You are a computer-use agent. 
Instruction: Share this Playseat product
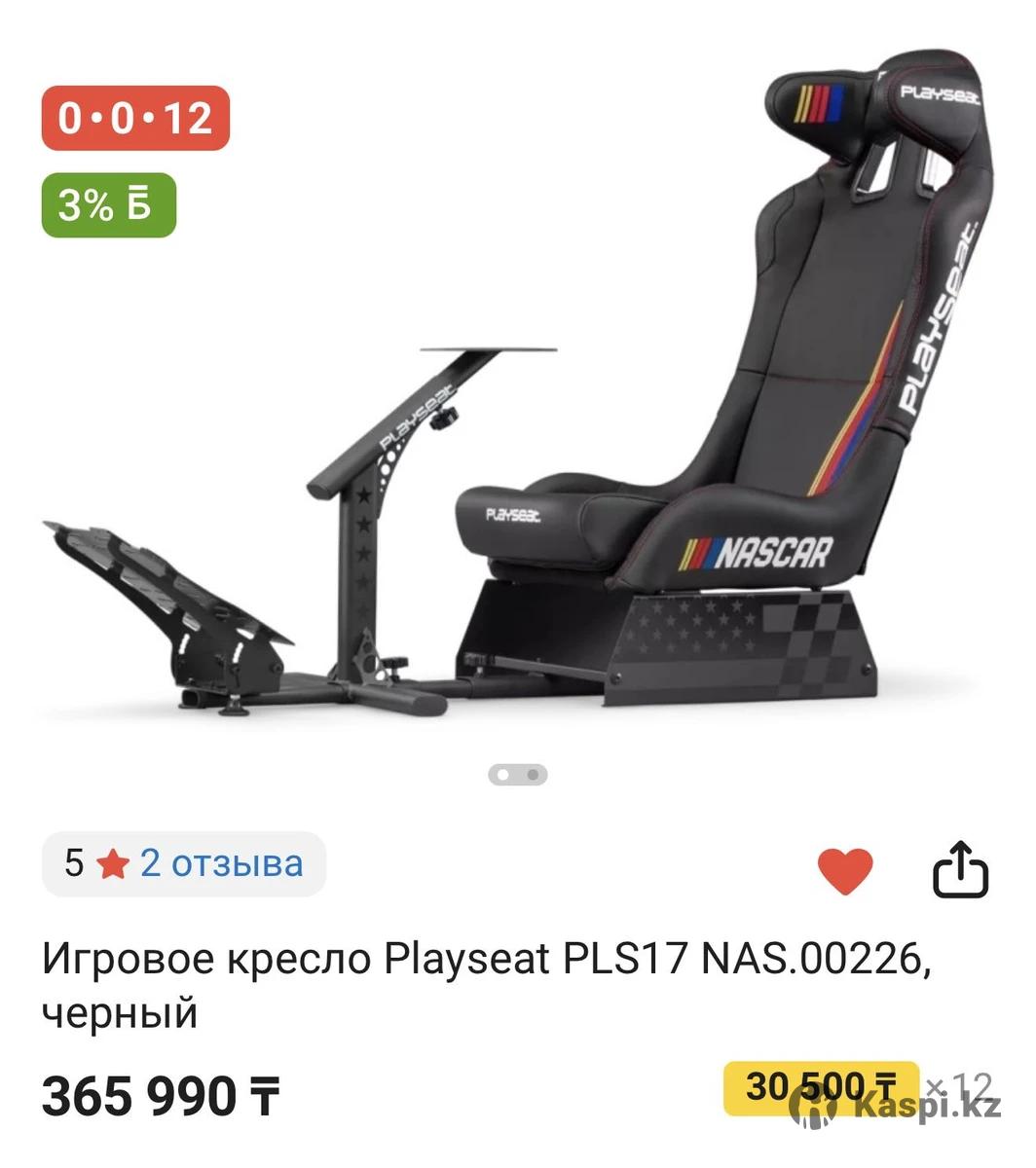tap(960, 868)
